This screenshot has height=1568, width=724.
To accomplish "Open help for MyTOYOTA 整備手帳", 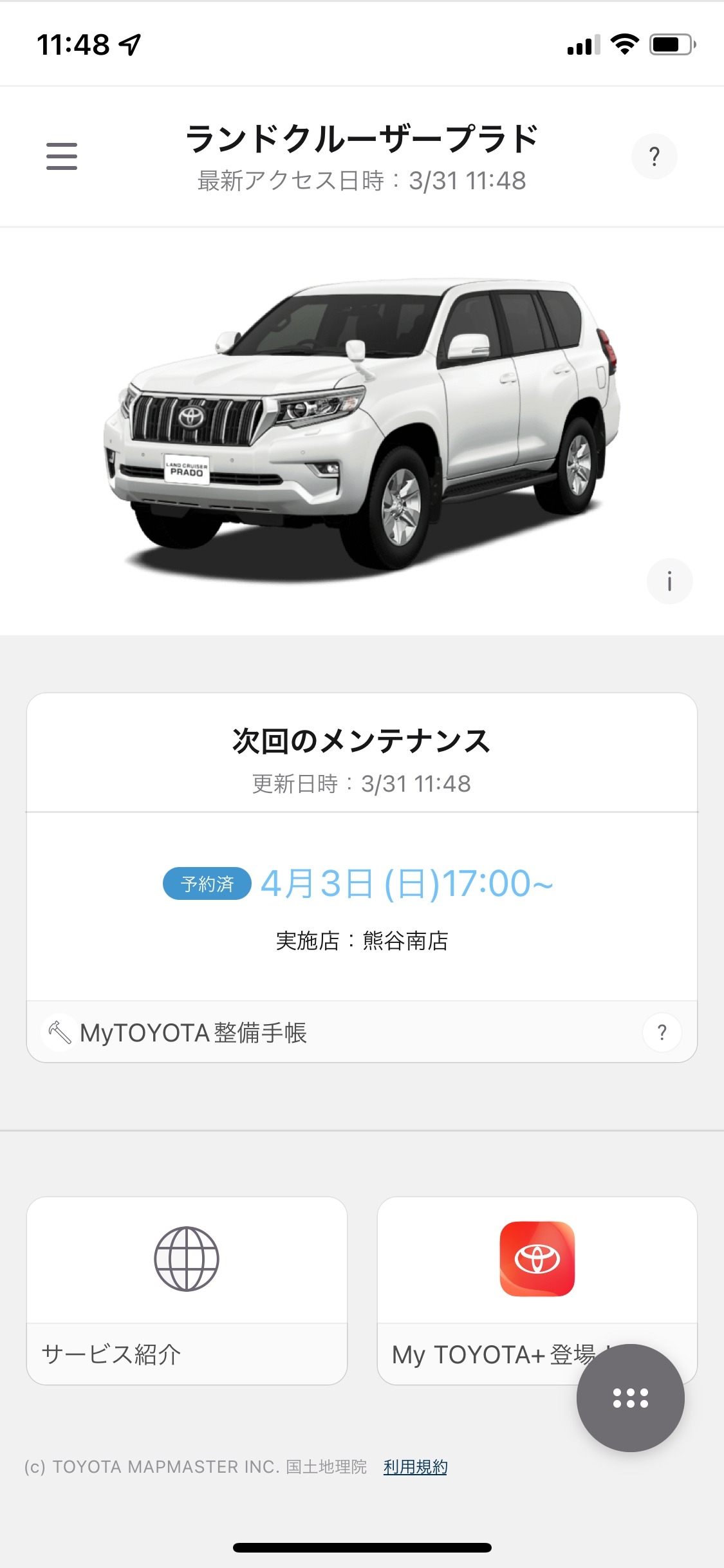I will click(x=662, y=1032).
